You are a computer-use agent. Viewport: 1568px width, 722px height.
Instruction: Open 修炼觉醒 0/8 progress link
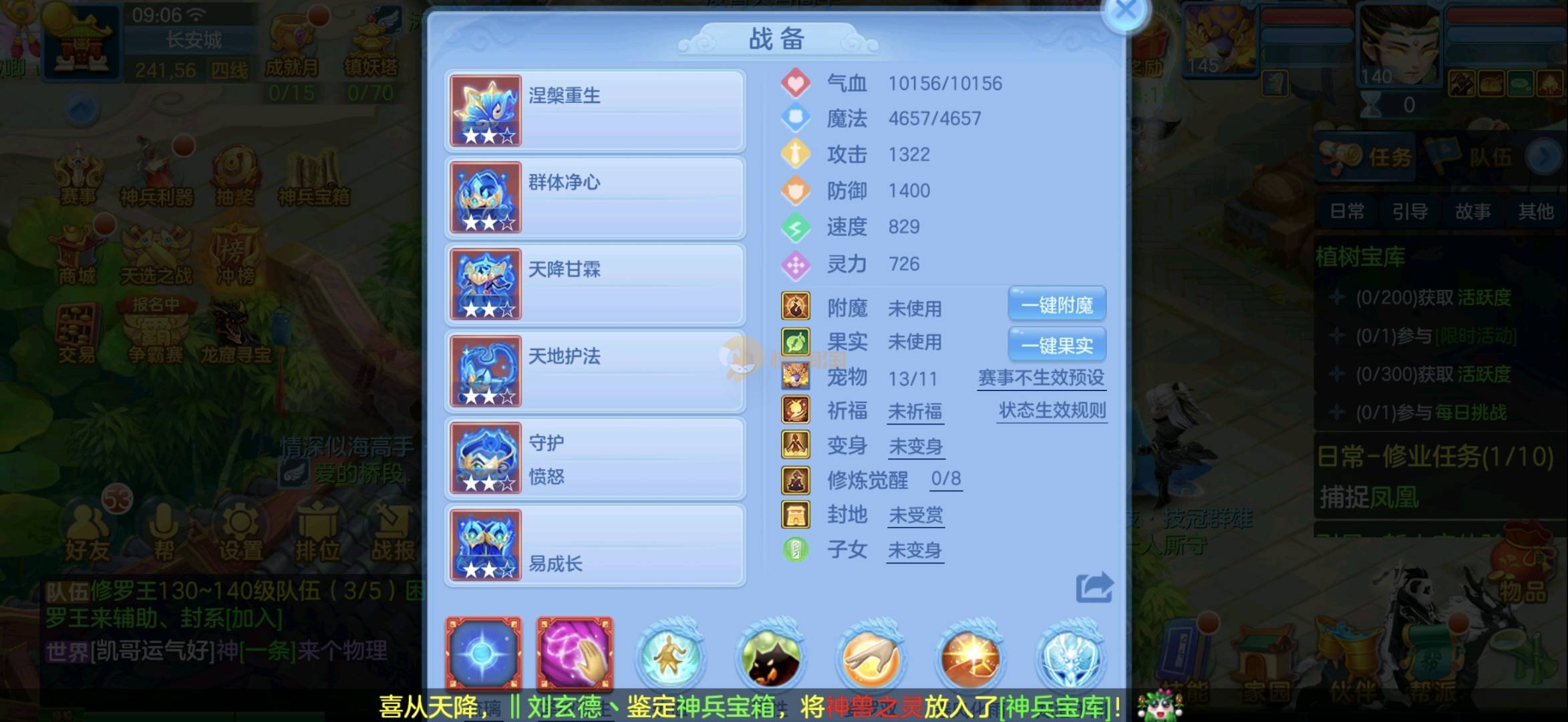946,479
